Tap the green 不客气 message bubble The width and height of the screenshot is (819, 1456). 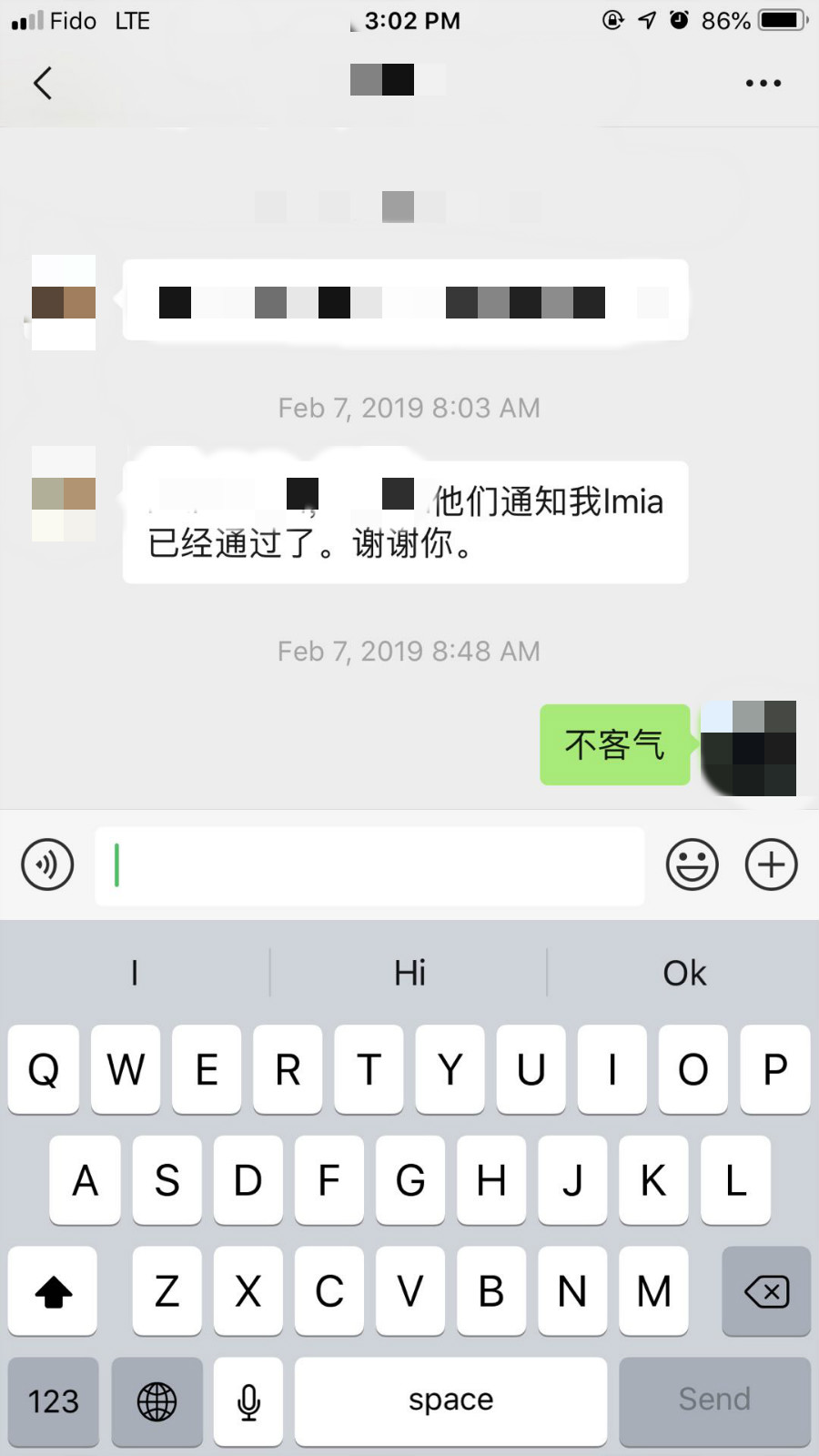(x=614, y=744)
